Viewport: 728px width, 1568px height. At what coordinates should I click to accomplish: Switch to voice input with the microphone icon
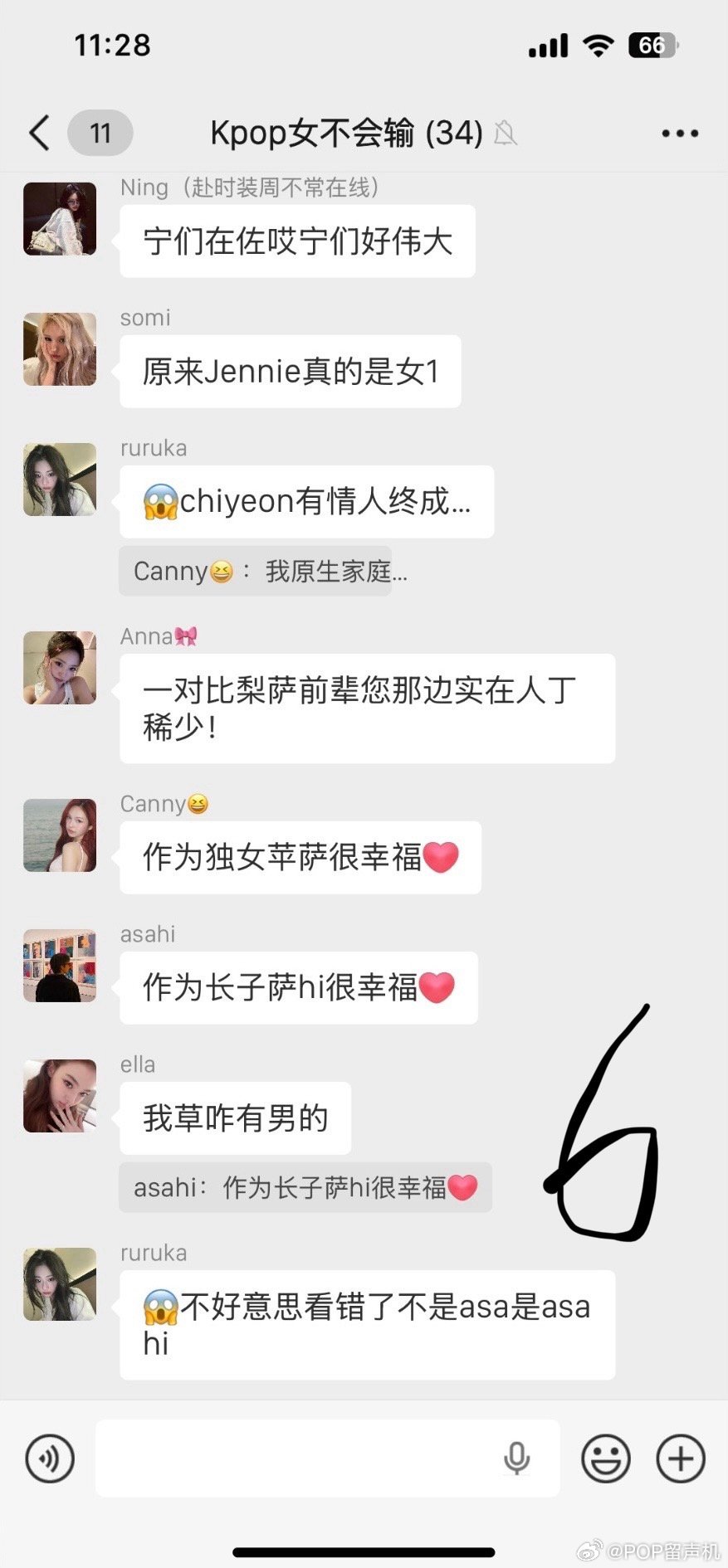[x=516, y=1459]
